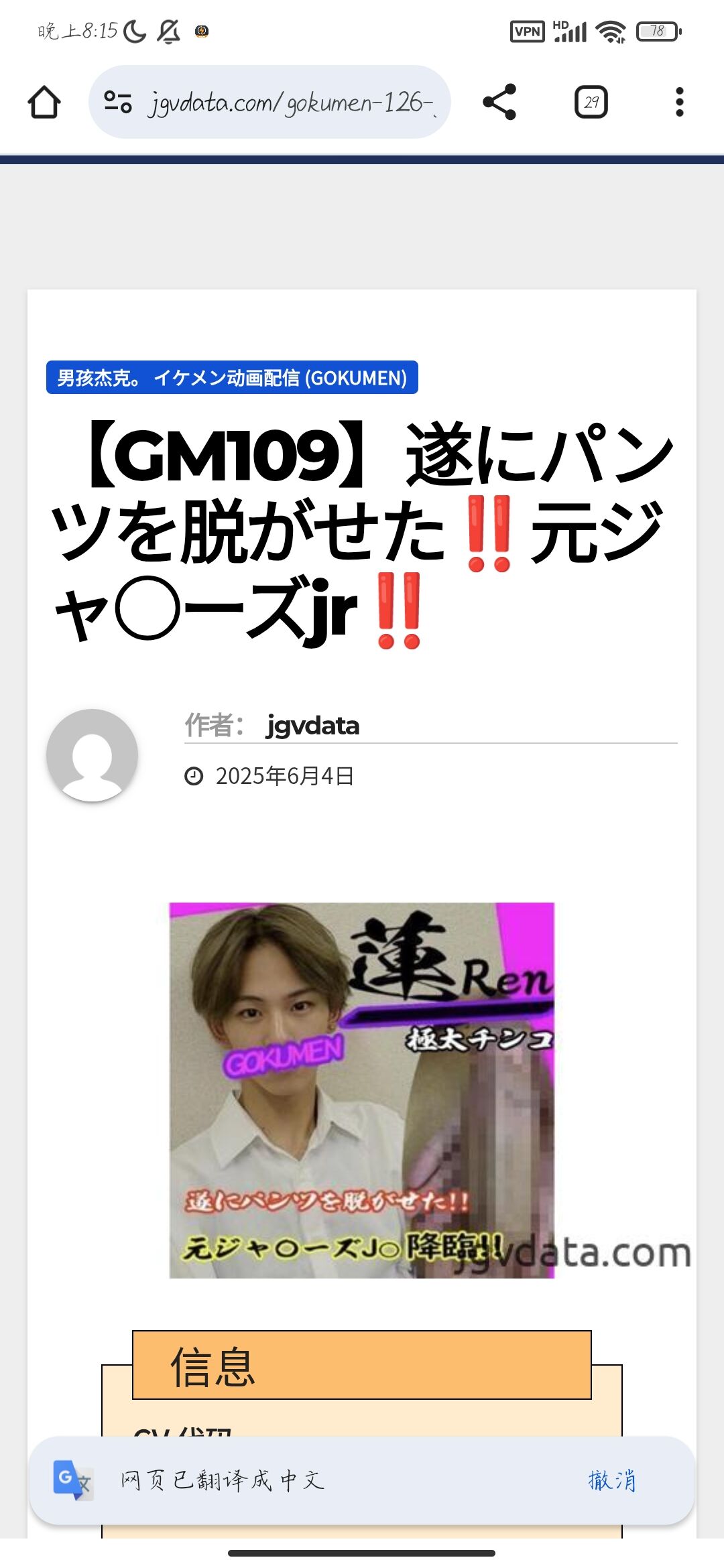Open the GOKUMEN category tag
The width and height of the screenshot is (724, 1568).
click(232, 378)
